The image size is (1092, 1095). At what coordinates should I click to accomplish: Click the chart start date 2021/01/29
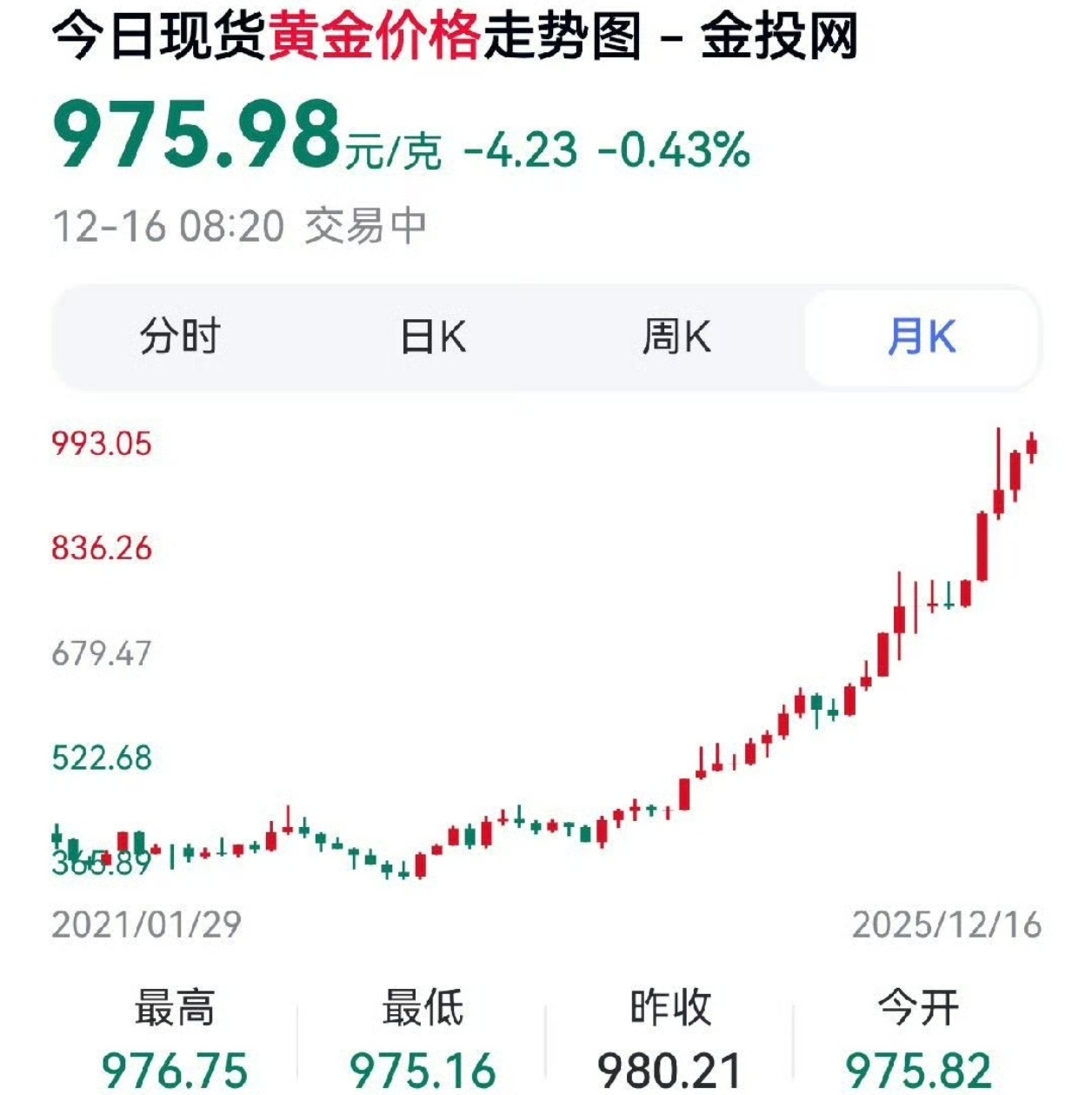click(150, 925)
